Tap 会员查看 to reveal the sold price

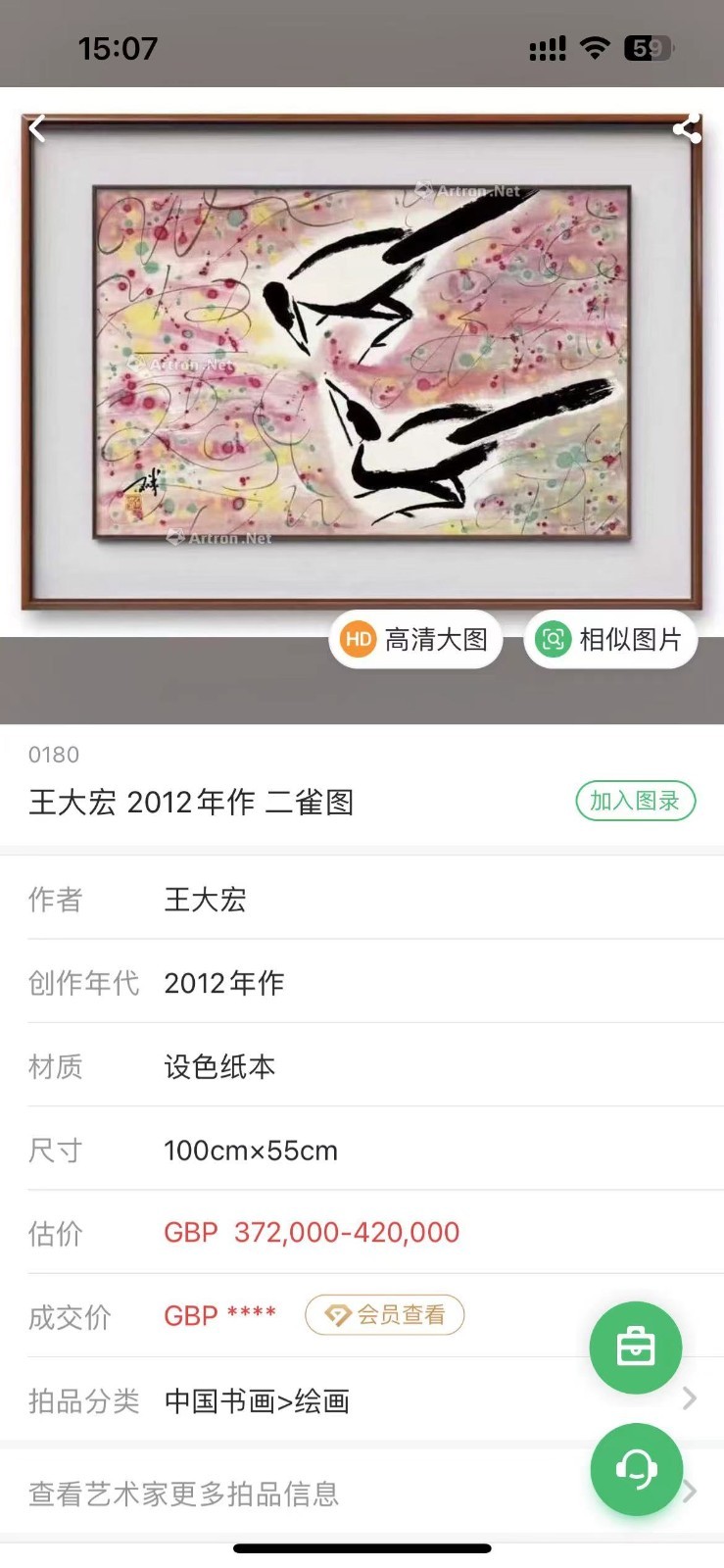(x=385, y=1315)
